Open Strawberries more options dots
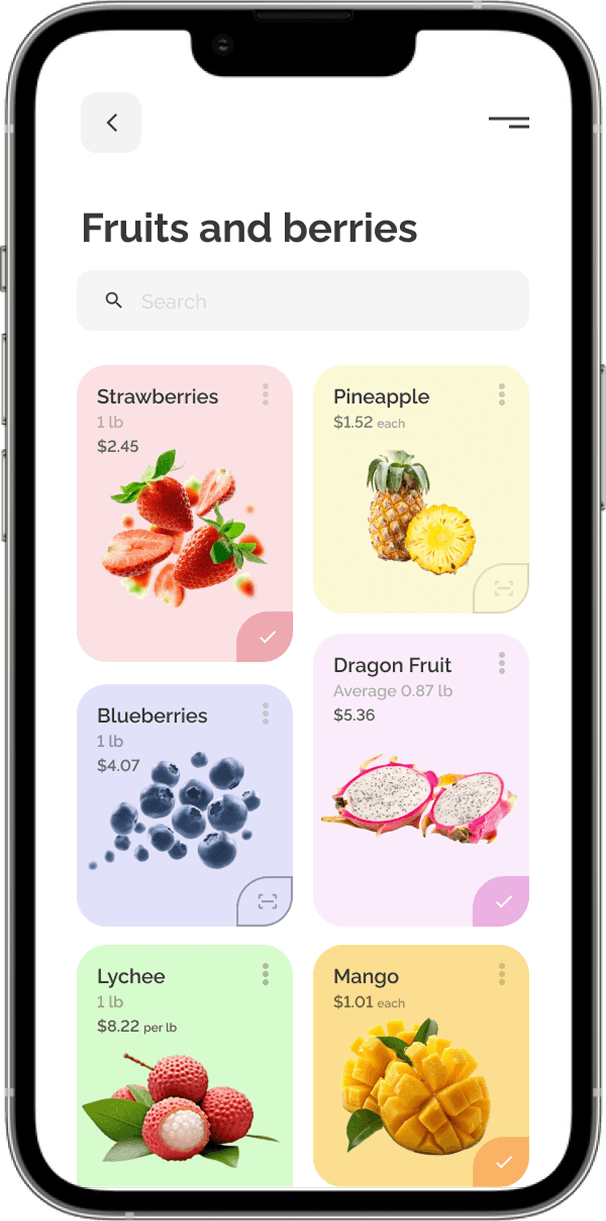This screenshot has width=606, height=1221. pyautogui.click(x=265, y=394)
